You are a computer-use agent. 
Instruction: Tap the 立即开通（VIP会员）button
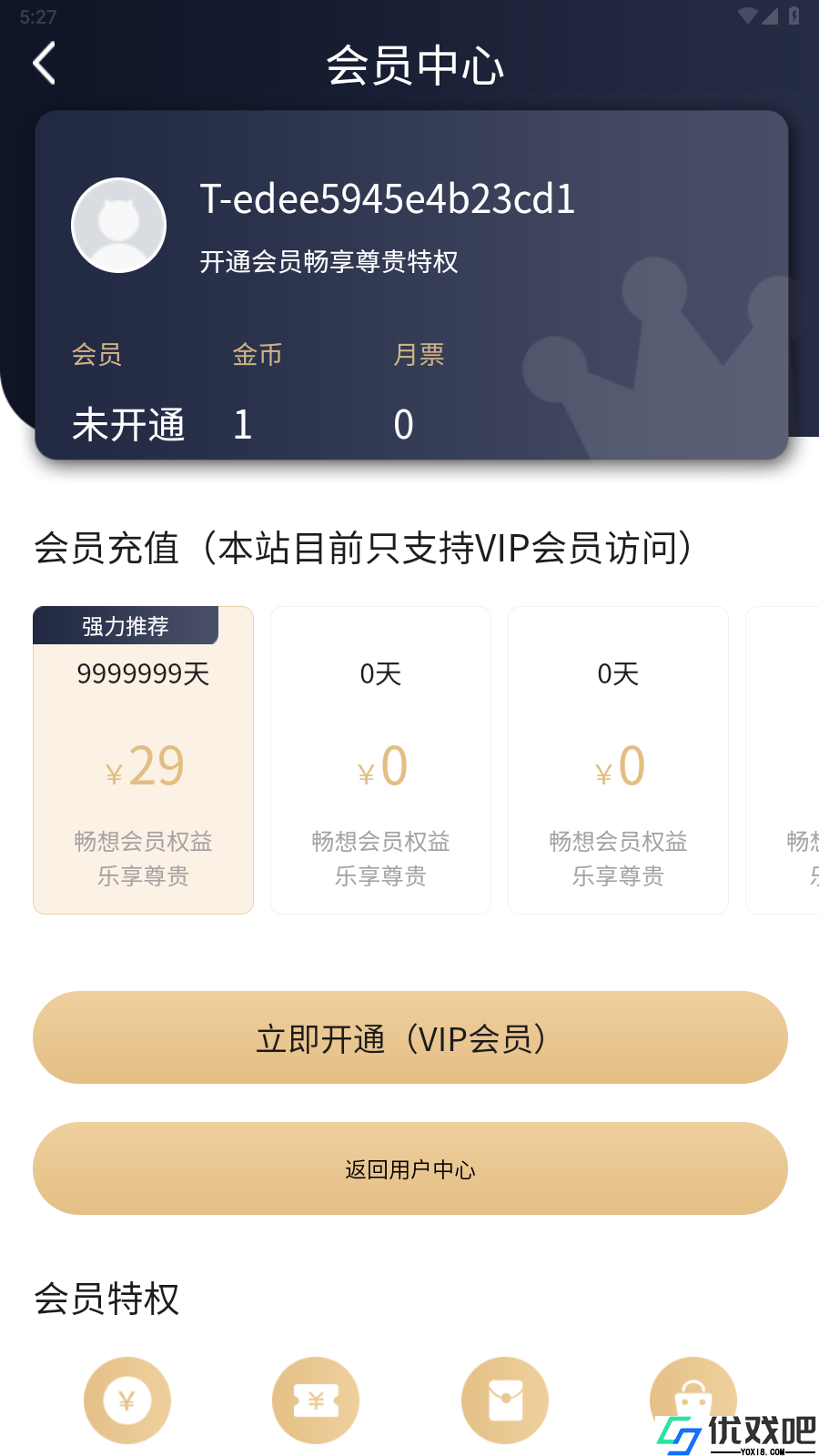point(410,1037)
